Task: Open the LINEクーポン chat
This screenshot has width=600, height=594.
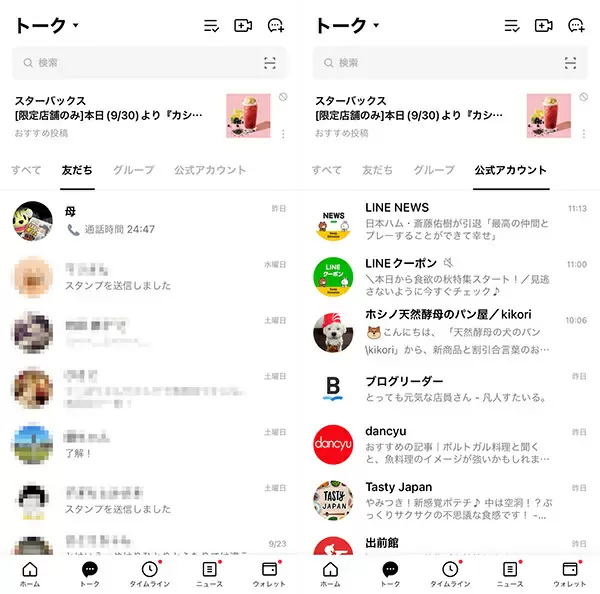Action: (450, 274)
